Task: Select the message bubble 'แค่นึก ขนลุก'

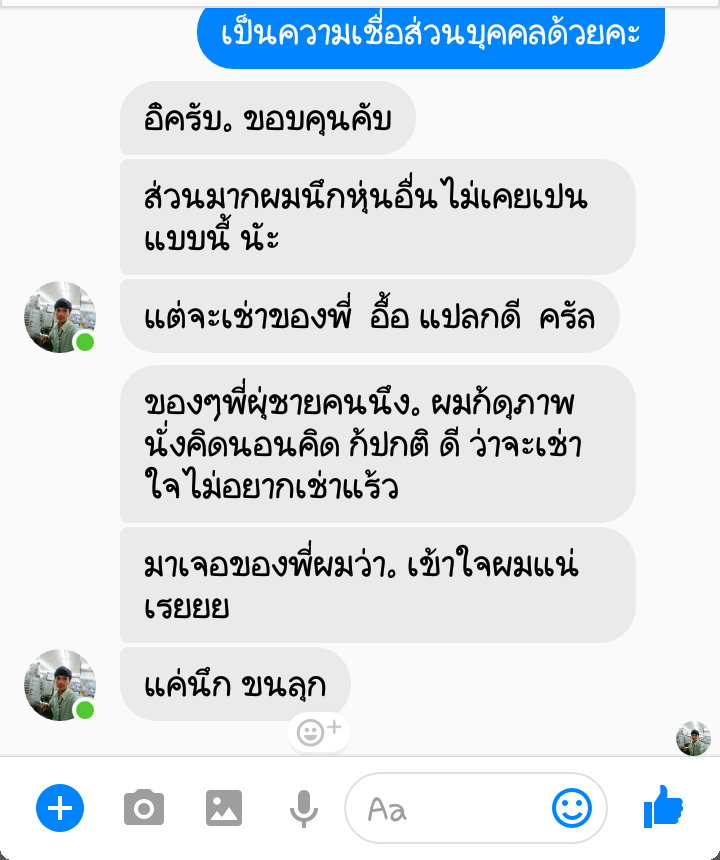Action: pos(236,685)
